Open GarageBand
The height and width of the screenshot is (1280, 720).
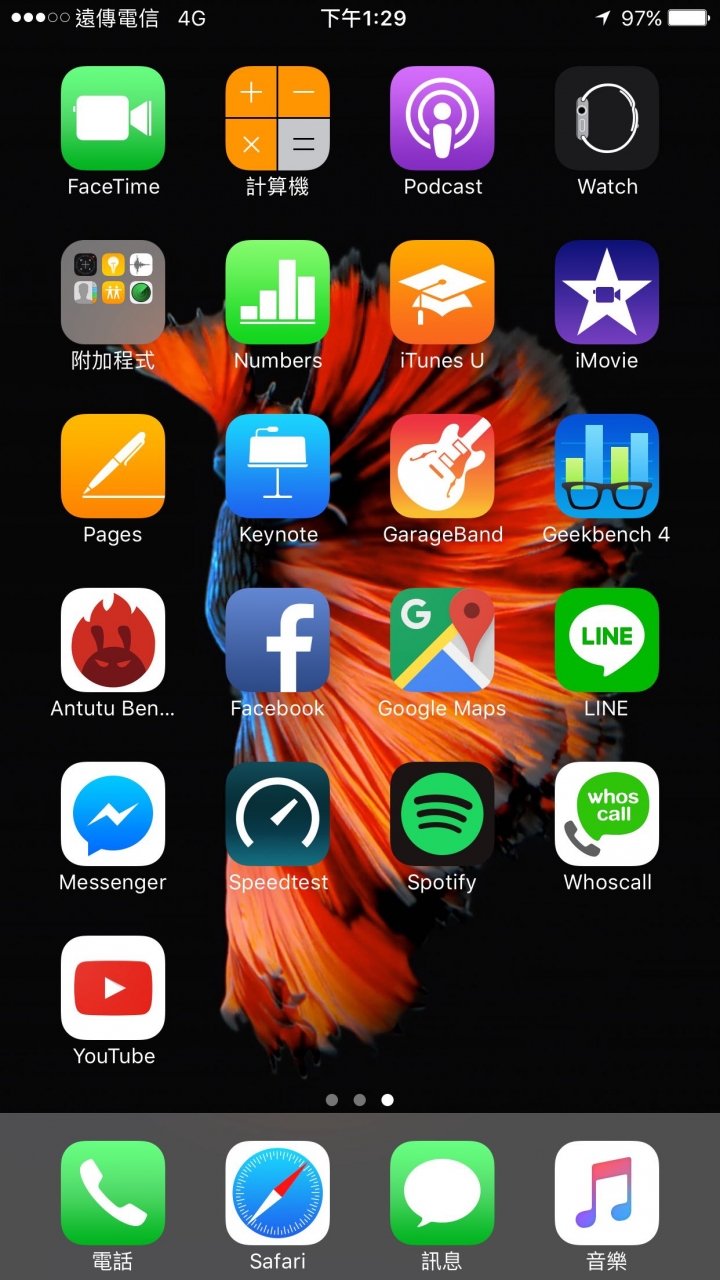click(x=442, y=466)
